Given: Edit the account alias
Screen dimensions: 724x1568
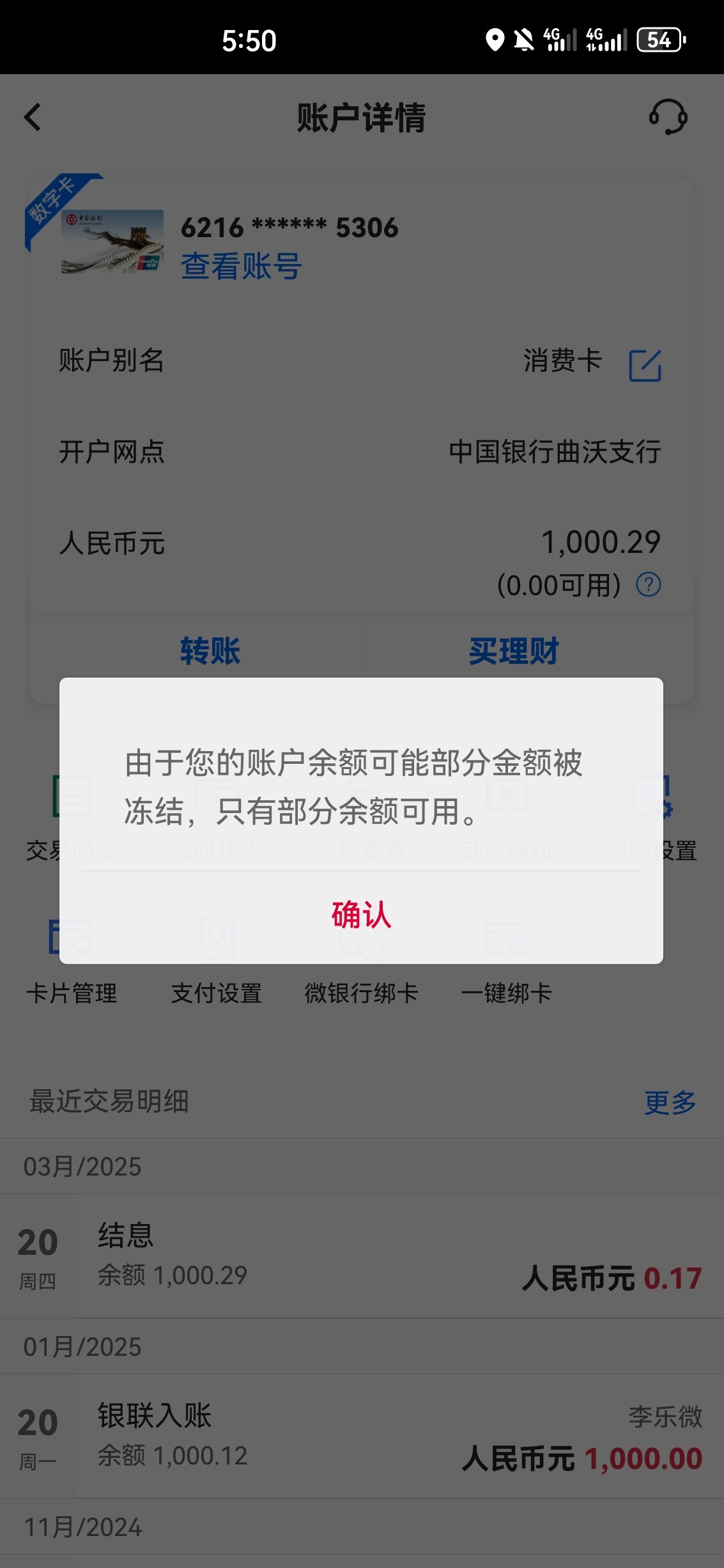Looking at the screenshot, I should point(645,365).
